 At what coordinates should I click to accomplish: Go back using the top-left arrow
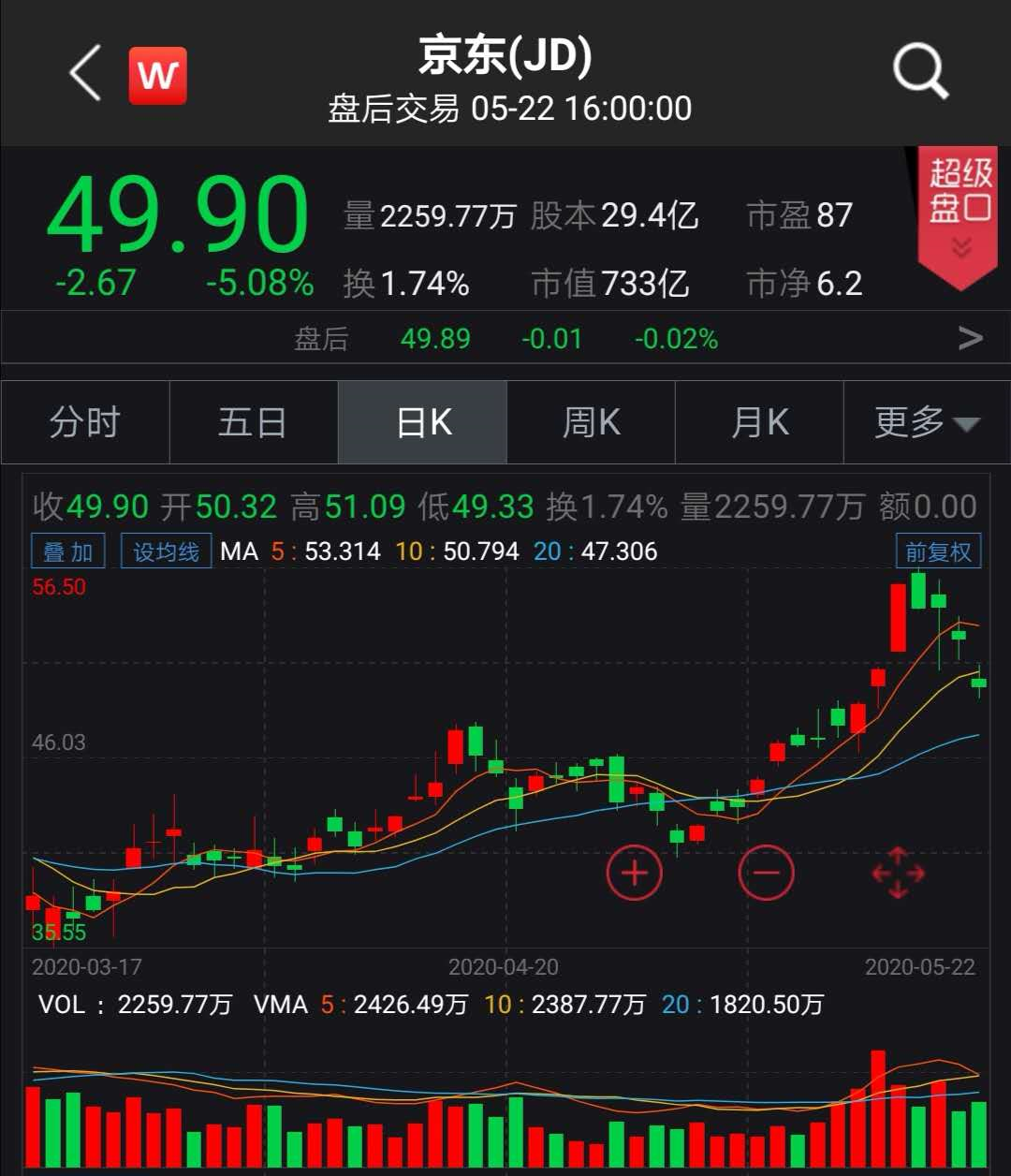click(85, 75)
